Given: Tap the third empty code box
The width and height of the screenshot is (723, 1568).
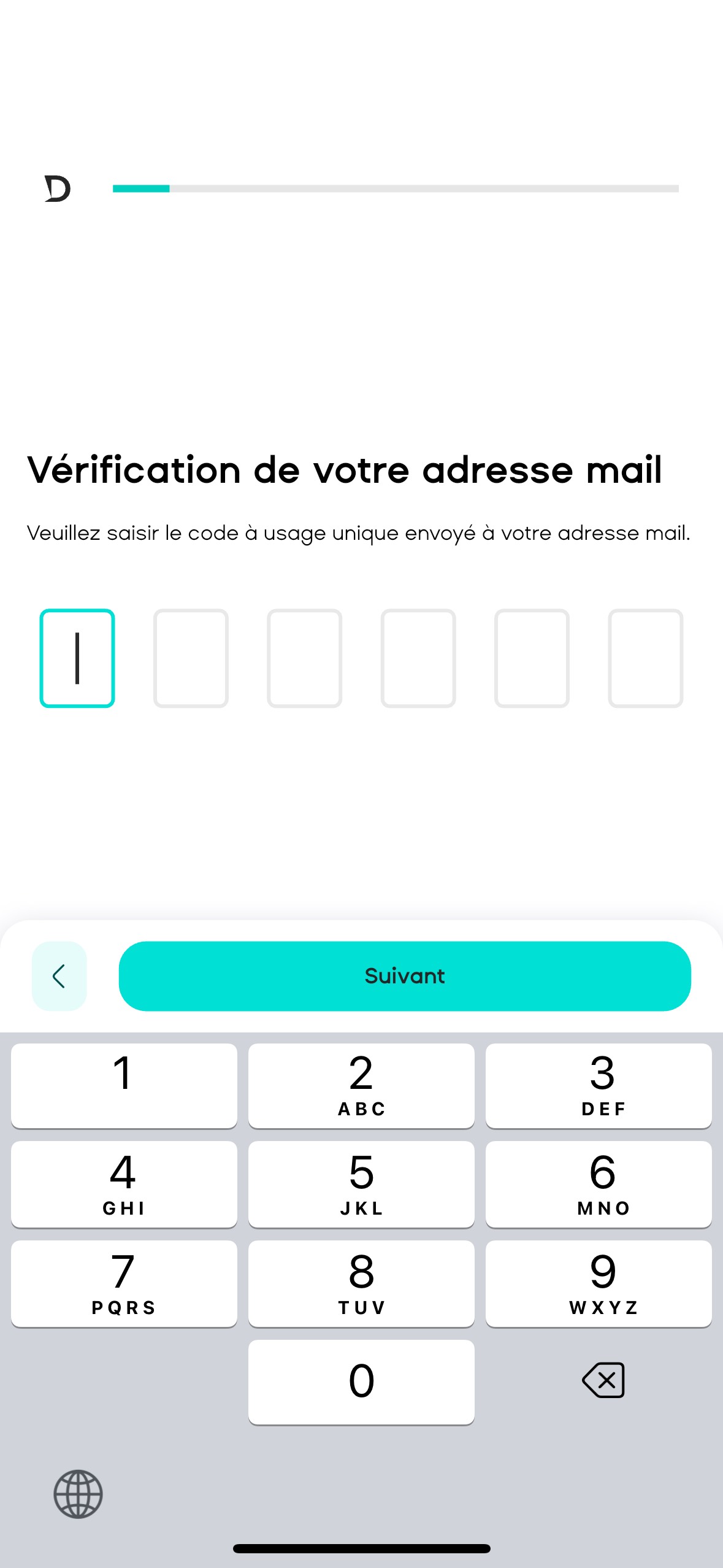Looking at the screenshot, I should (305, 657).
